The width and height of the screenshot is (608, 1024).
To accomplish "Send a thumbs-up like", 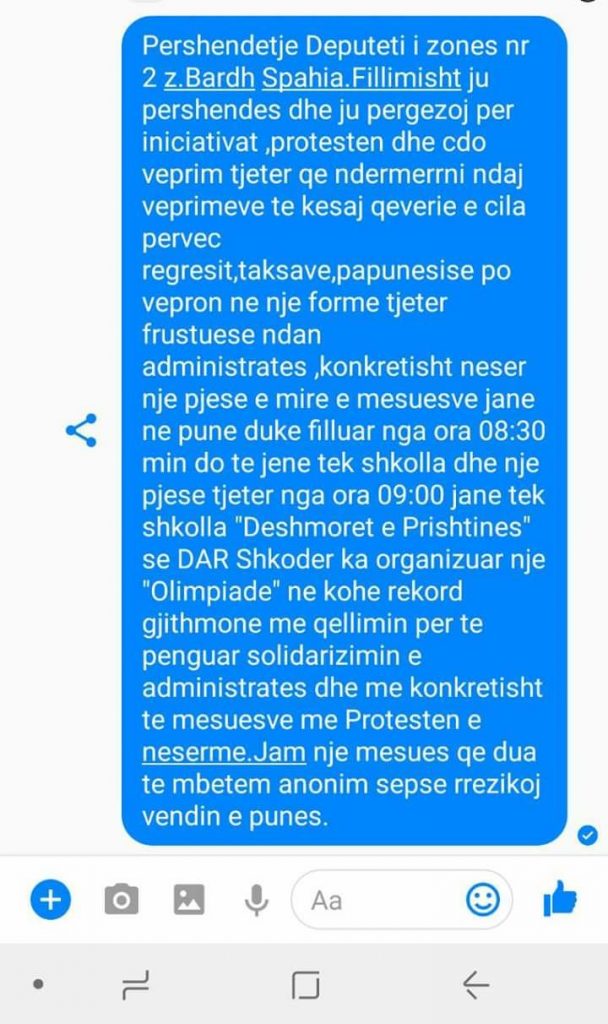I will pos(561,900).
